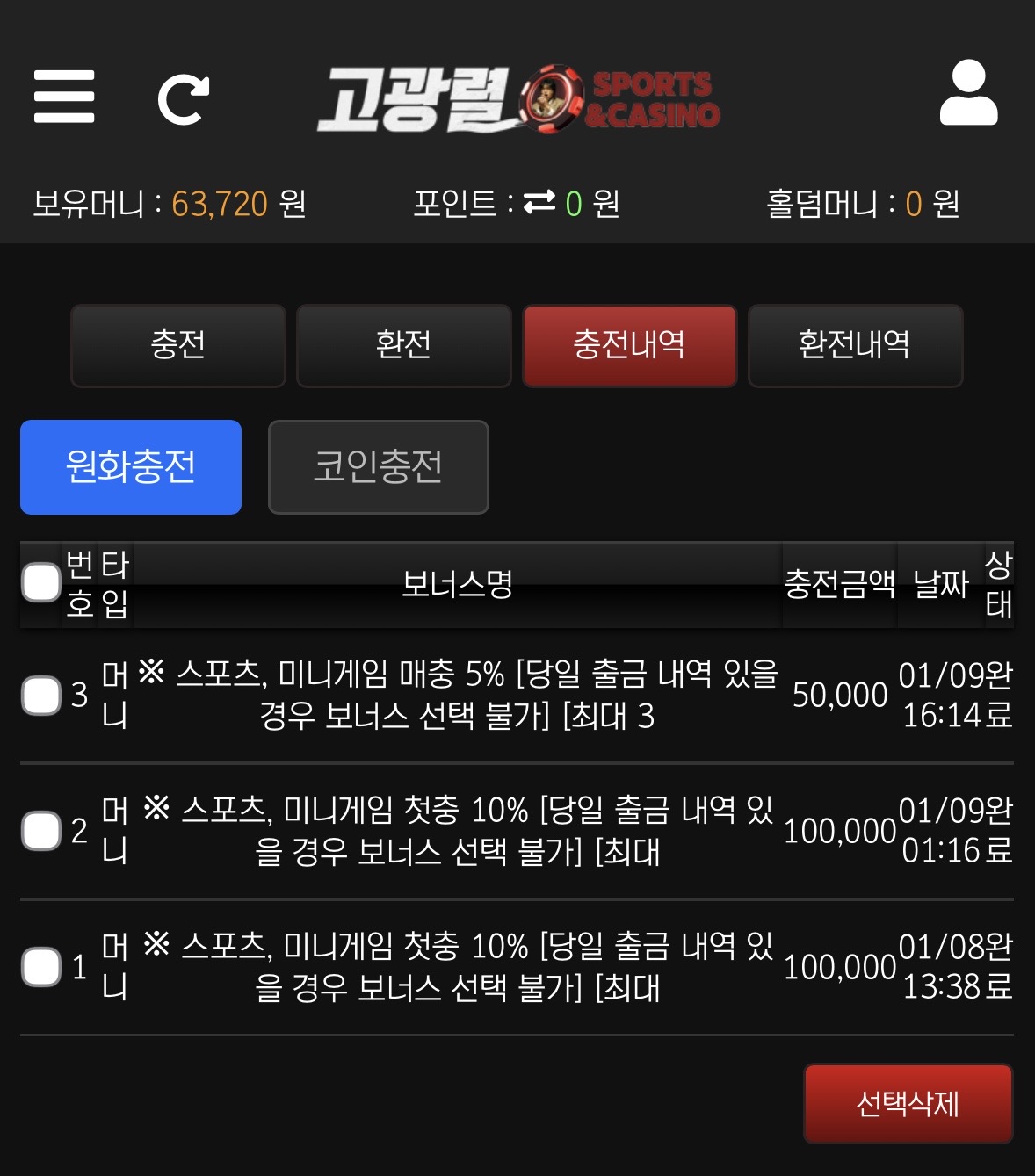Tap the point exchange arrows icon
This screenshot has width=1035, height=1176.
click(x=539, y=203)
